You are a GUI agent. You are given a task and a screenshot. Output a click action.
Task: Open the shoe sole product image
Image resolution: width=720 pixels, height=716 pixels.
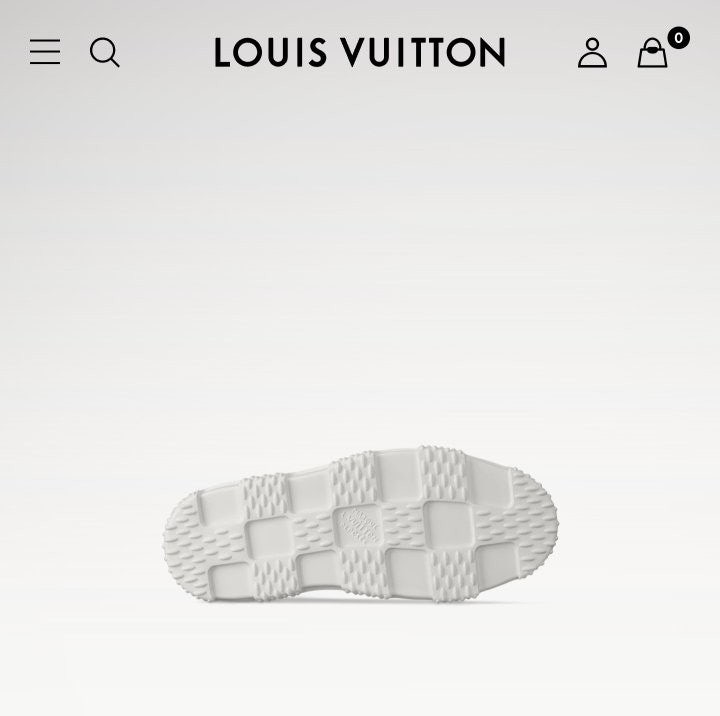(x=360, y=525)
